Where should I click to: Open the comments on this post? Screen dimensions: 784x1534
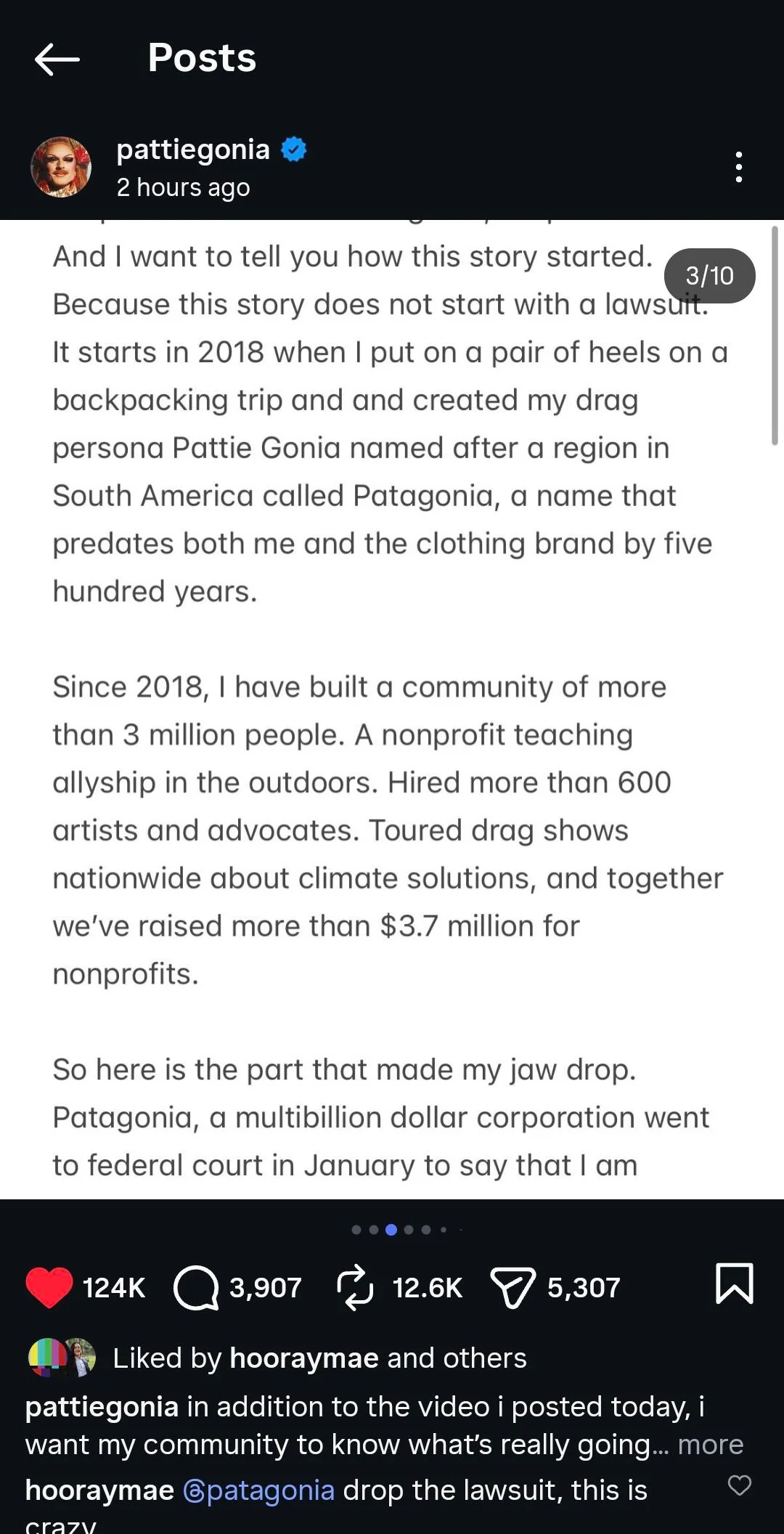[x=196, y=1287]
